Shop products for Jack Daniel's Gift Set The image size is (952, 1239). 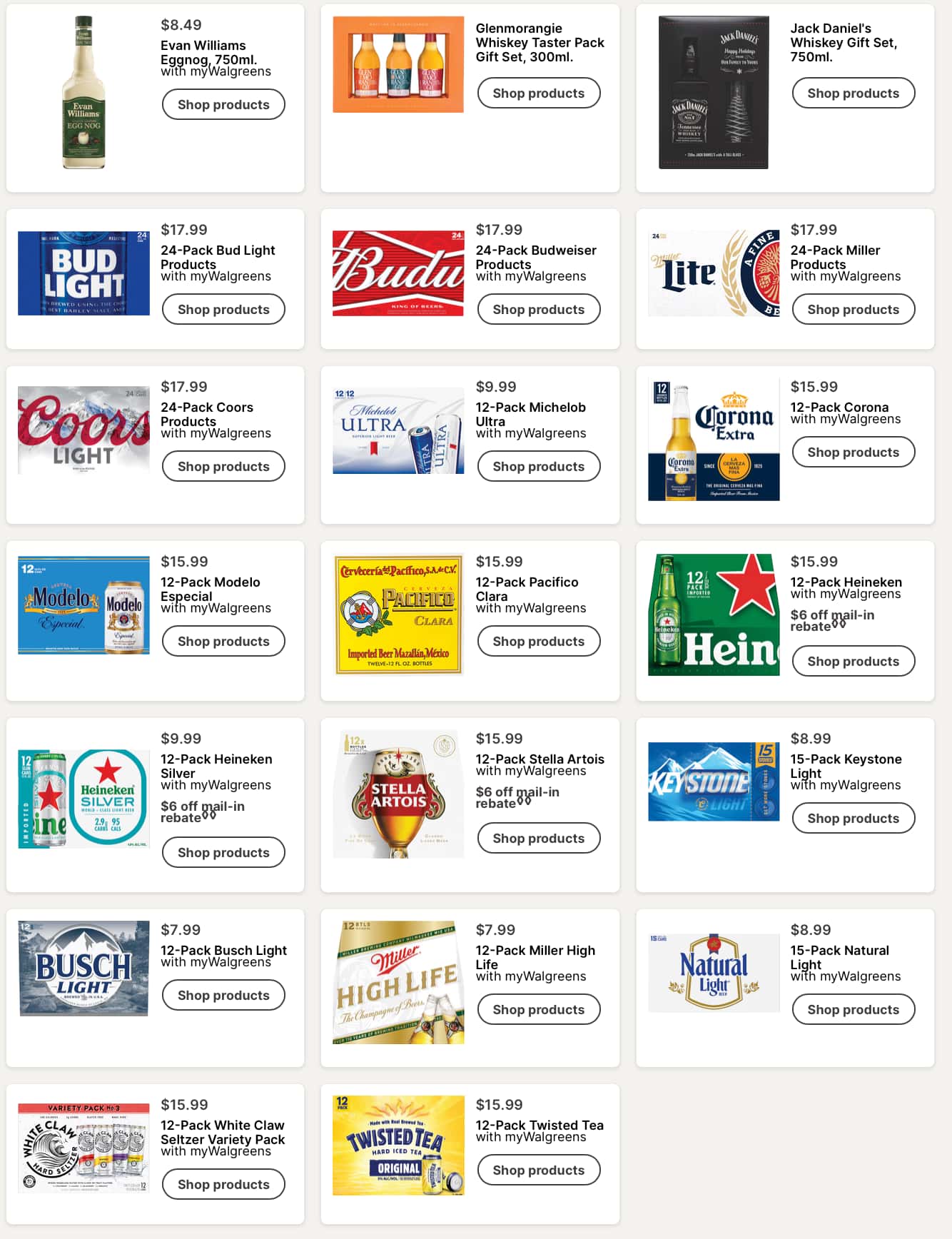[x=853, y=93]
